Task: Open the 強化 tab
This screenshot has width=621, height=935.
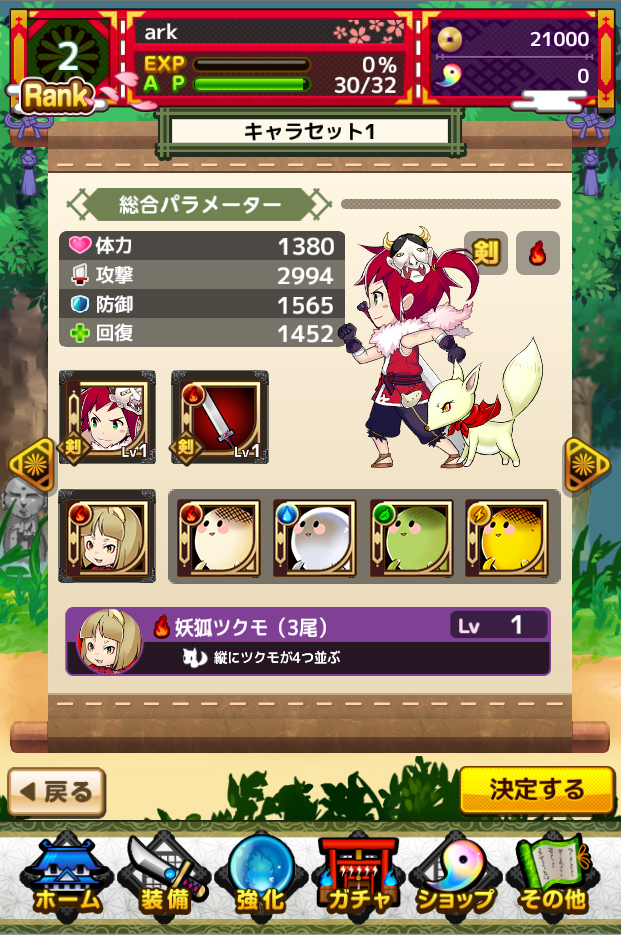Action: 261,876
